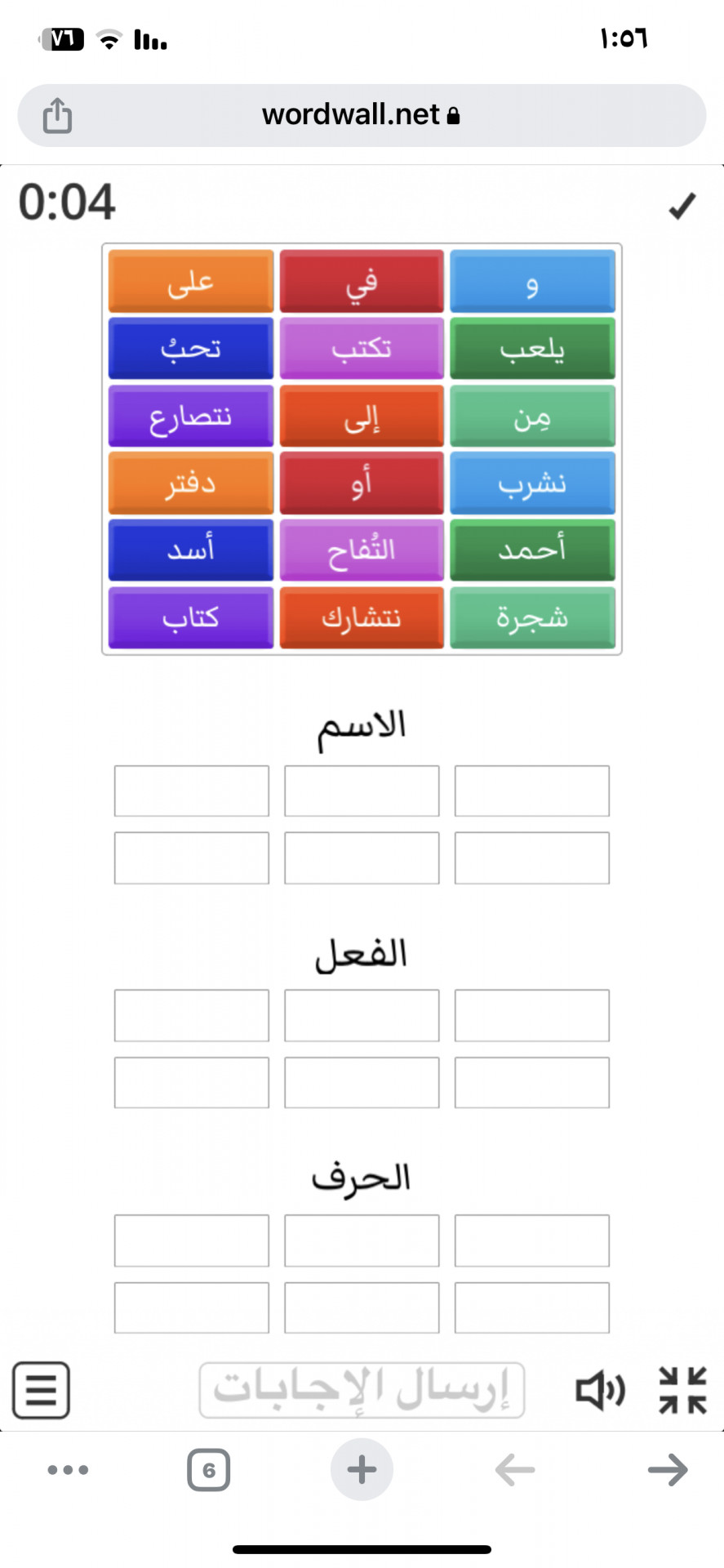Screen dimensions: 724x1568
Task: Select the purple tile نتصارع
Action: point(191,416)
